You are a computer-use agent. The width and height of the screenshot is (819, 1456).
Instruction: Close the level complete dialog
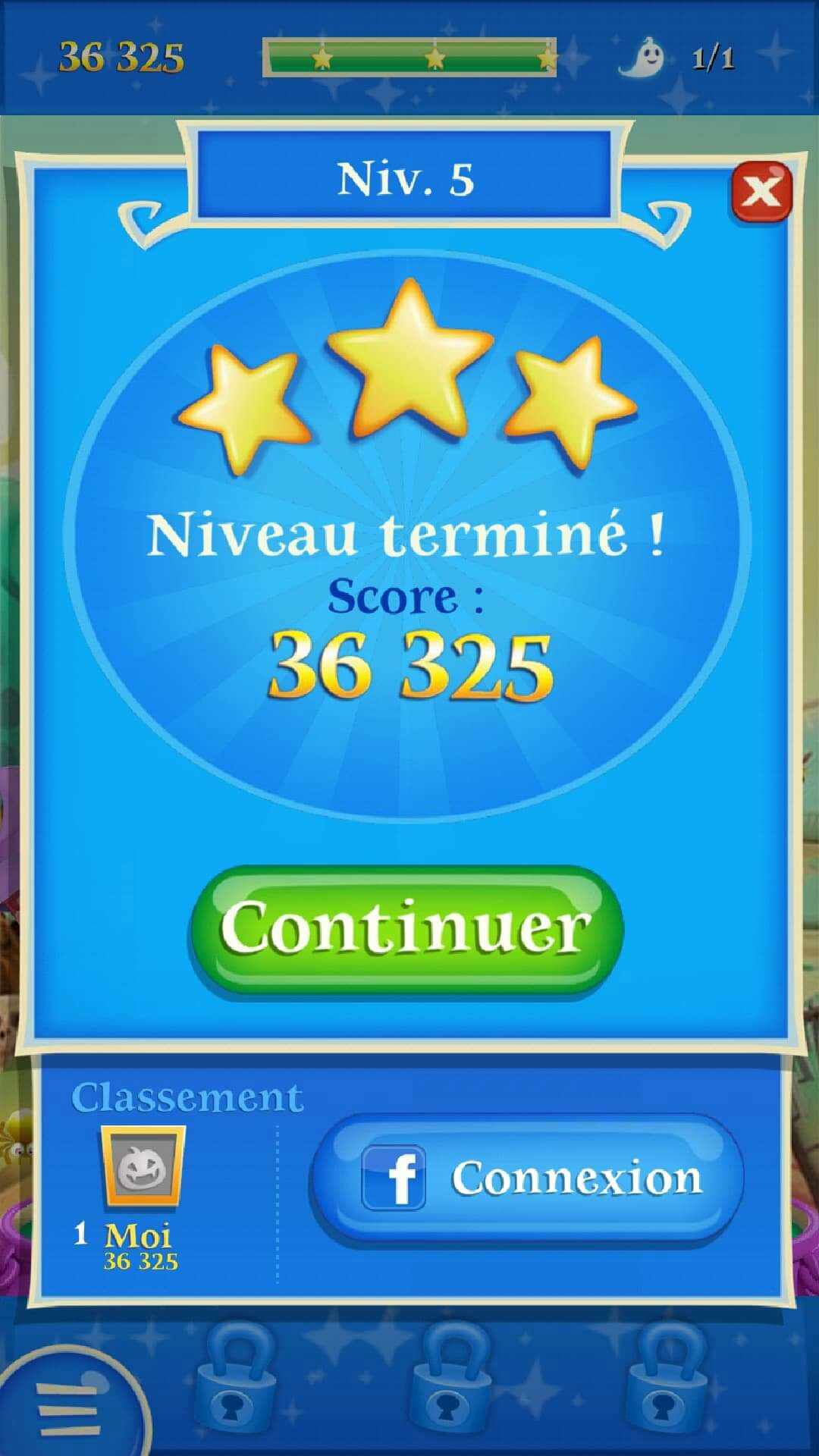761,191
